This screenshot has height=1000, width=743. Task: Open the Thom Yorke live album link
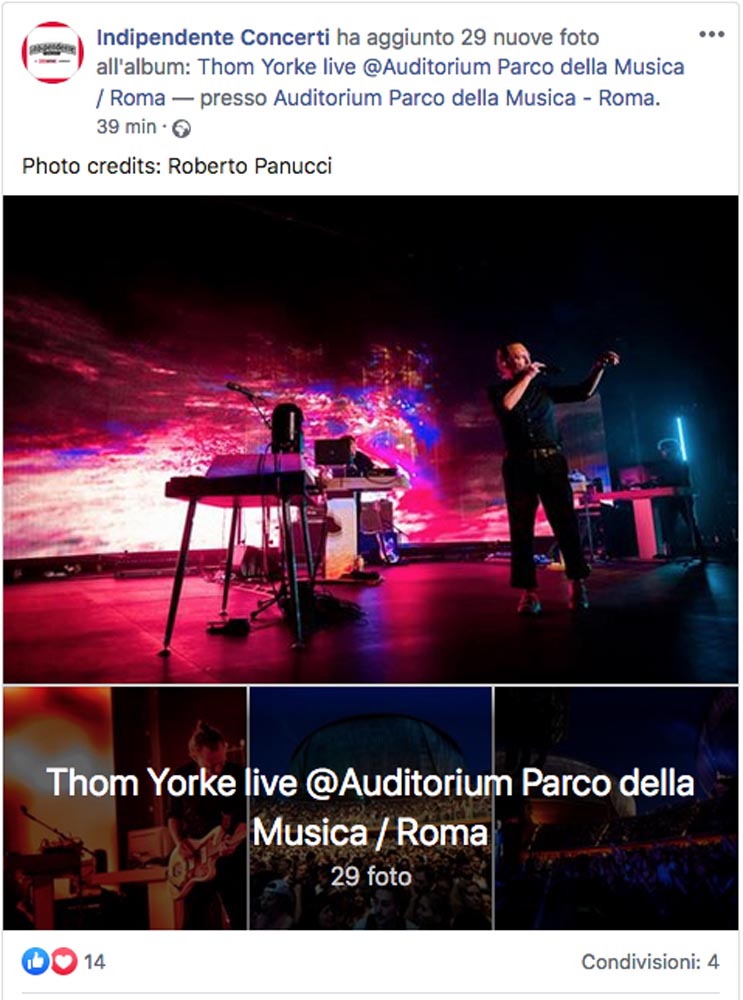[x=390, y=82]
